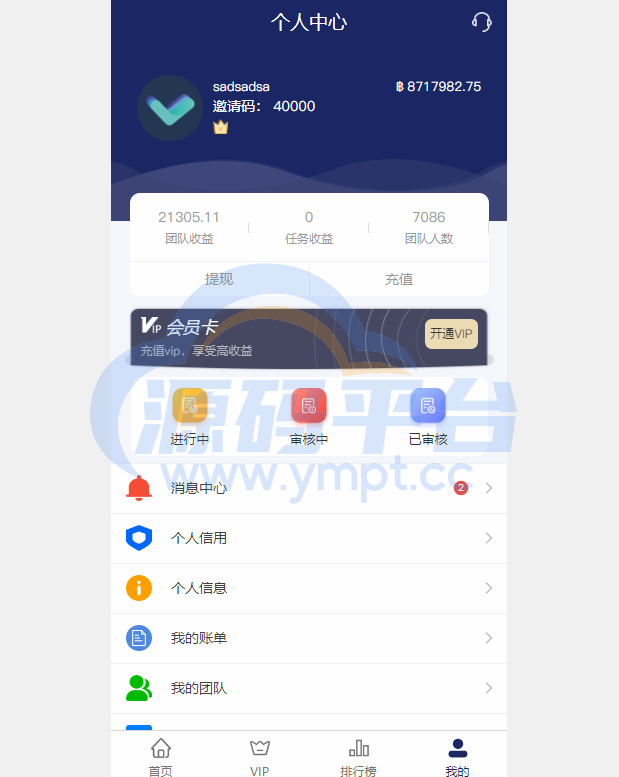Open 我的团队 row

(x=308, y=688)
